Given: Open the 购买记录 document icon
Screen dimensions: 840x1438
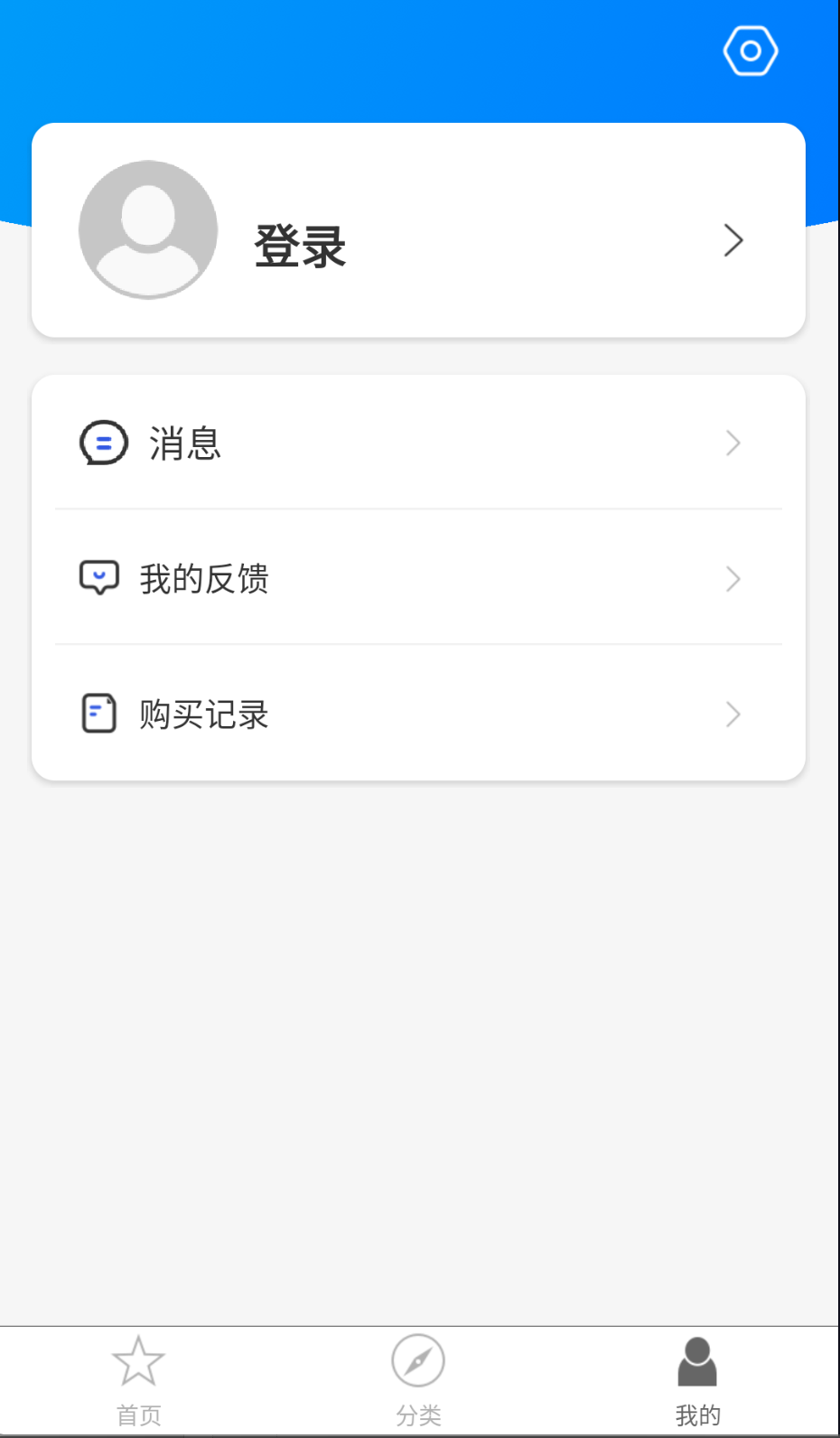Looking at the screenshot, I should pyautogui.click(x=98, y=714).
